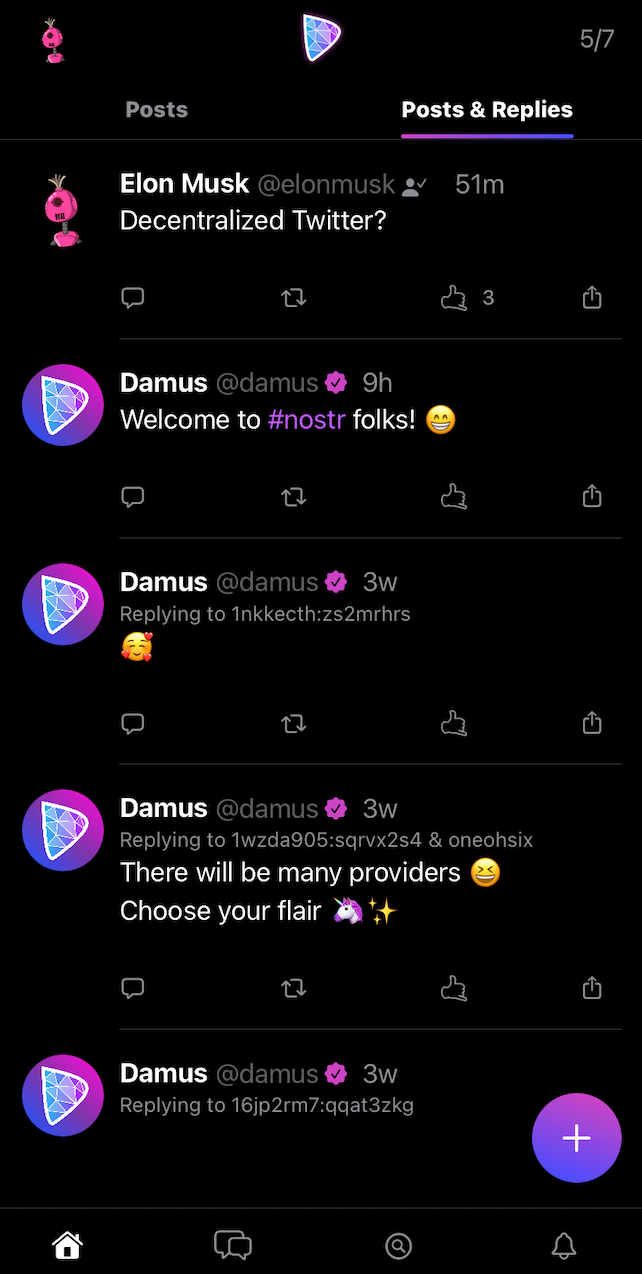Like the Welcome to #nostr post
This screenshot has height=1274, width=642.
click(x=454, y=497)
